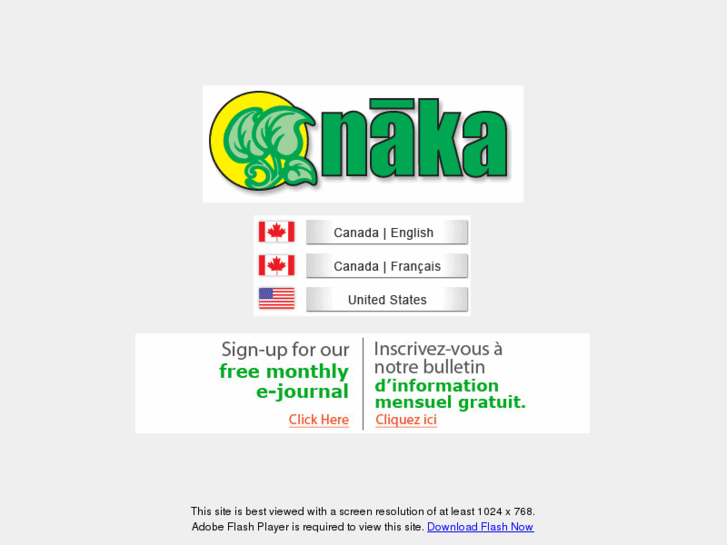Screen dimensions: 727x545
Task: Open the United States site
Action: pos(386,299)
